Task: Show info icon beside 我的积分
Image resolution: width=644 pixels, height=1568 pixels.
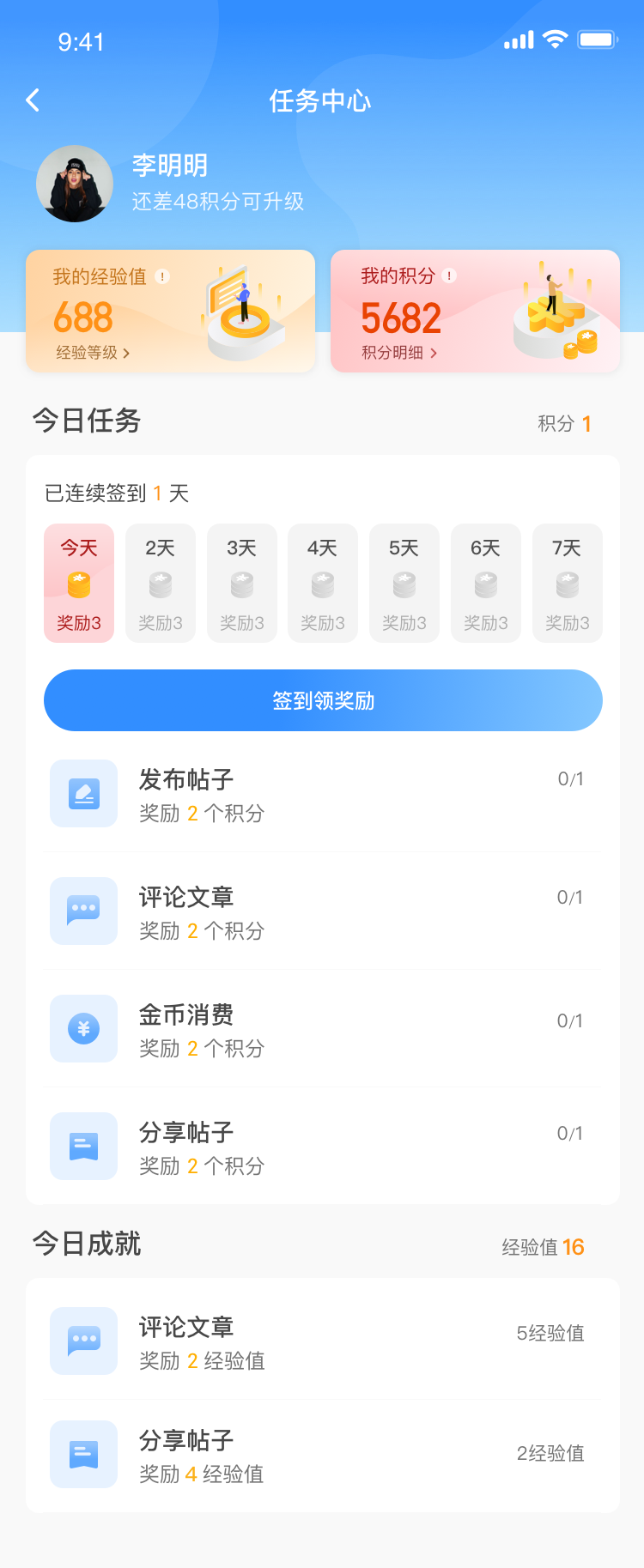Action: pos(449,275)
